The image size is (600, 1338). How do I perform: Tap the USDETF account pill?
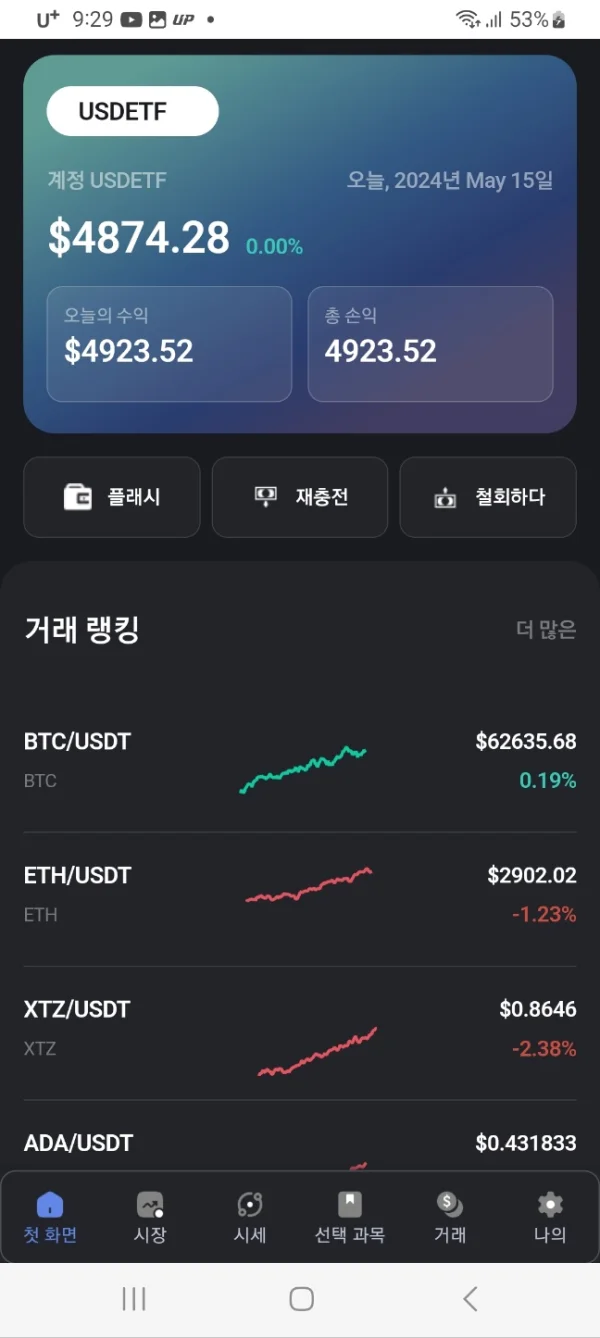[132, 111]
